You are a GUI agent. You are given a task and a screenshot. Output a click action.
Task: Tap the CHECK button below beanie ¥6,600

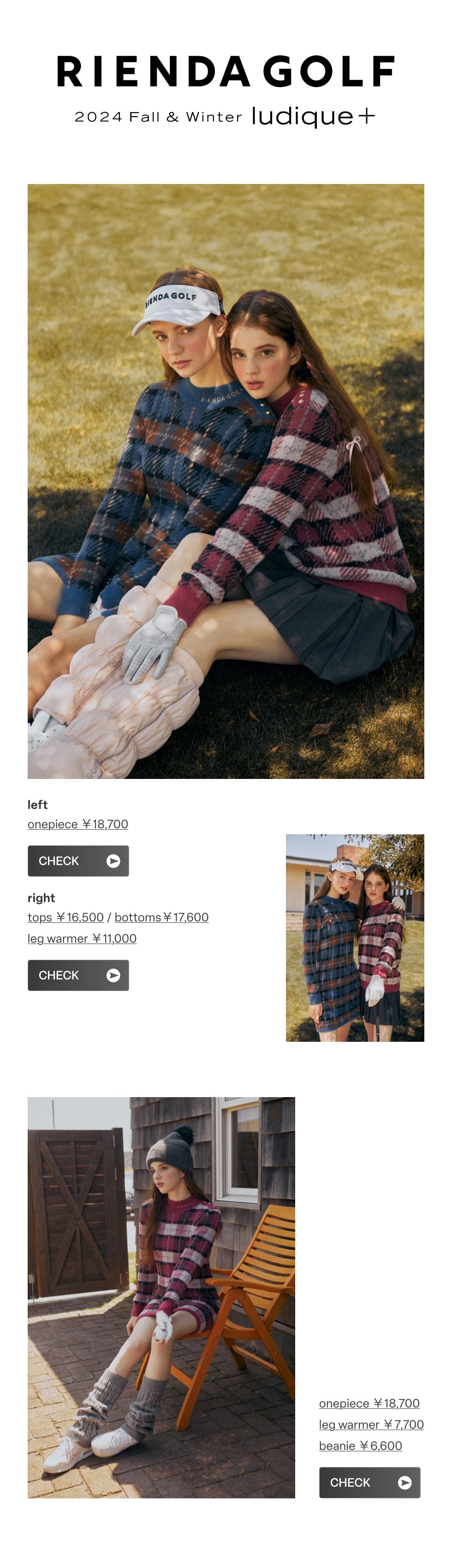click(369, 1482)
